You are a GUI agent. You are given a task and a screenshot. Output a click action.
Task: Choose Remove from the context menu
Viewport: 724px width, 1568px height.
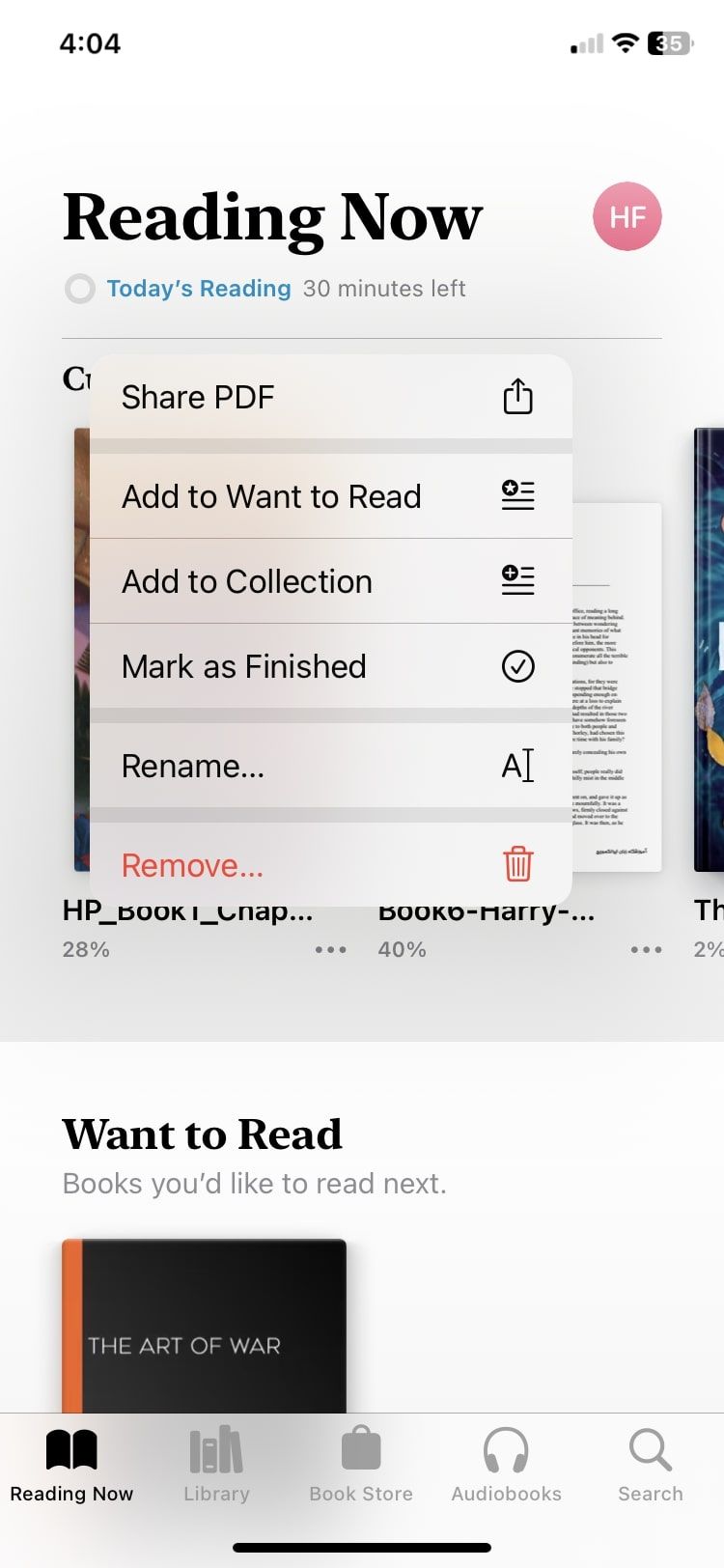tap(192, 864)
